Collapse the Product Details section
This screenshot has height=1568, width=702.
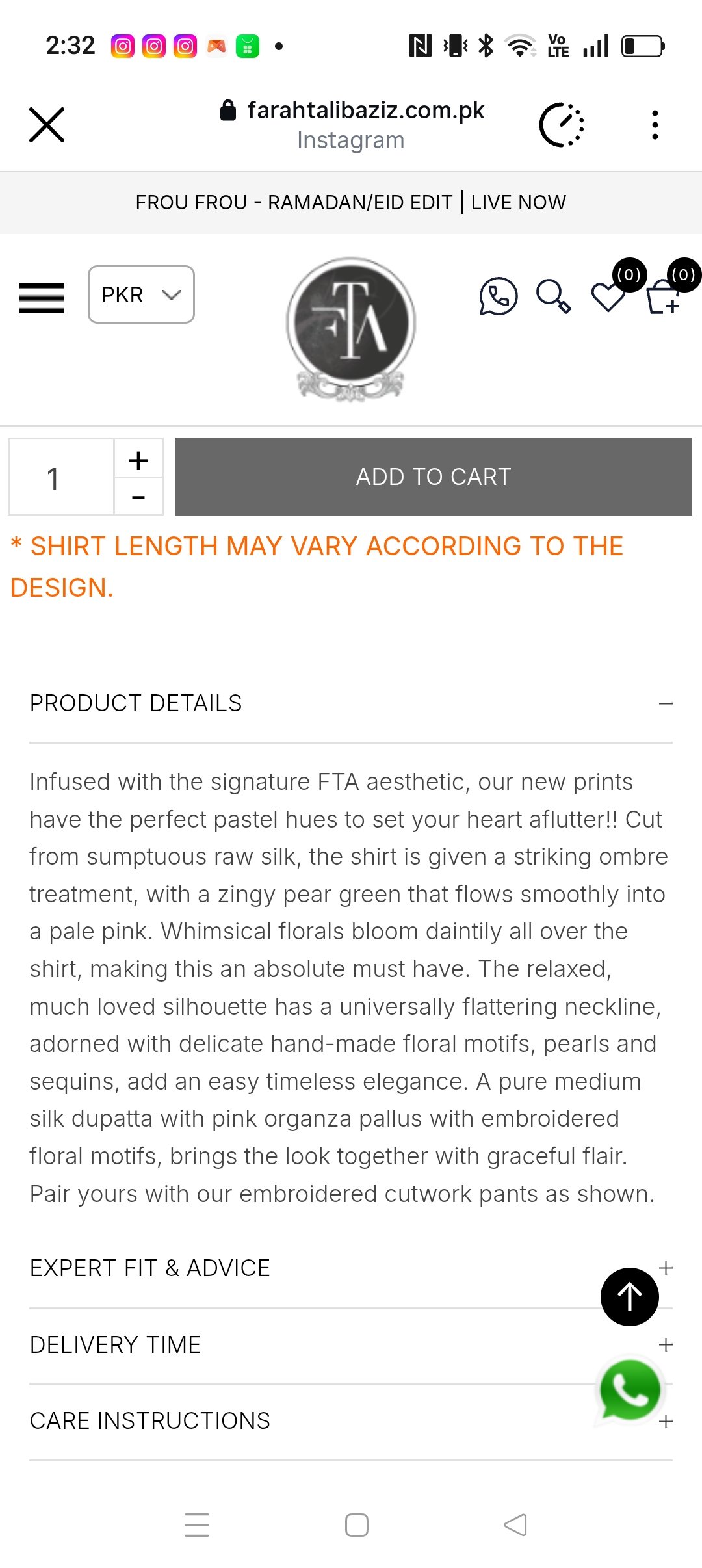(665, 703)
